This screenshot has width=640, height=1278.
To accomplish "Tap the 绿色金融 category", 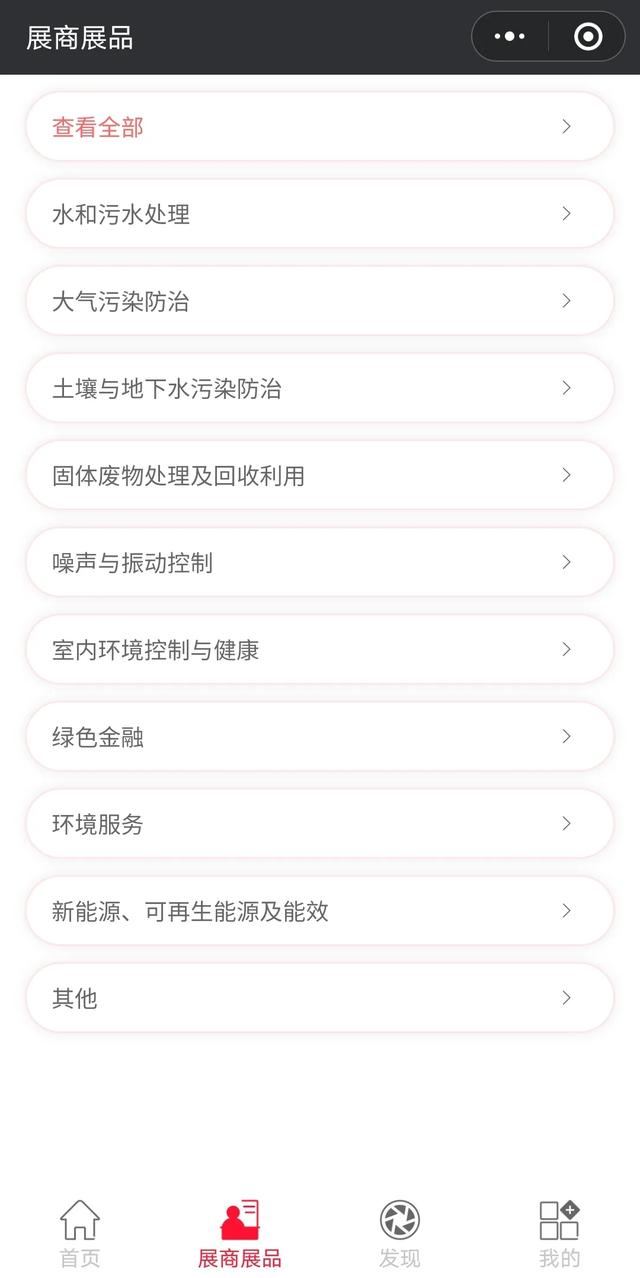I will point(320,737).
